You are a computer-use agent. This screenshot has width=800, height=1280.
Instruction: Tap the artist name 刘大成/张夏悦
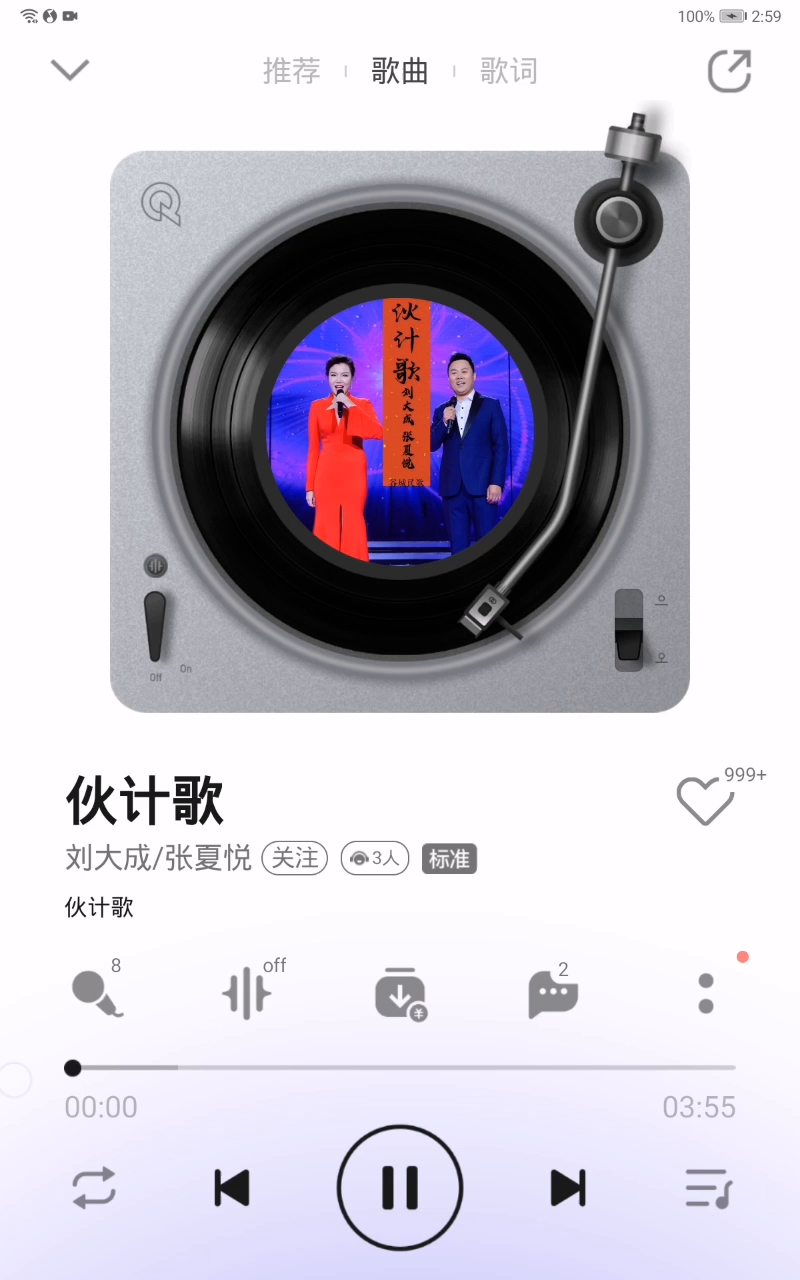[x=158, y=858]
